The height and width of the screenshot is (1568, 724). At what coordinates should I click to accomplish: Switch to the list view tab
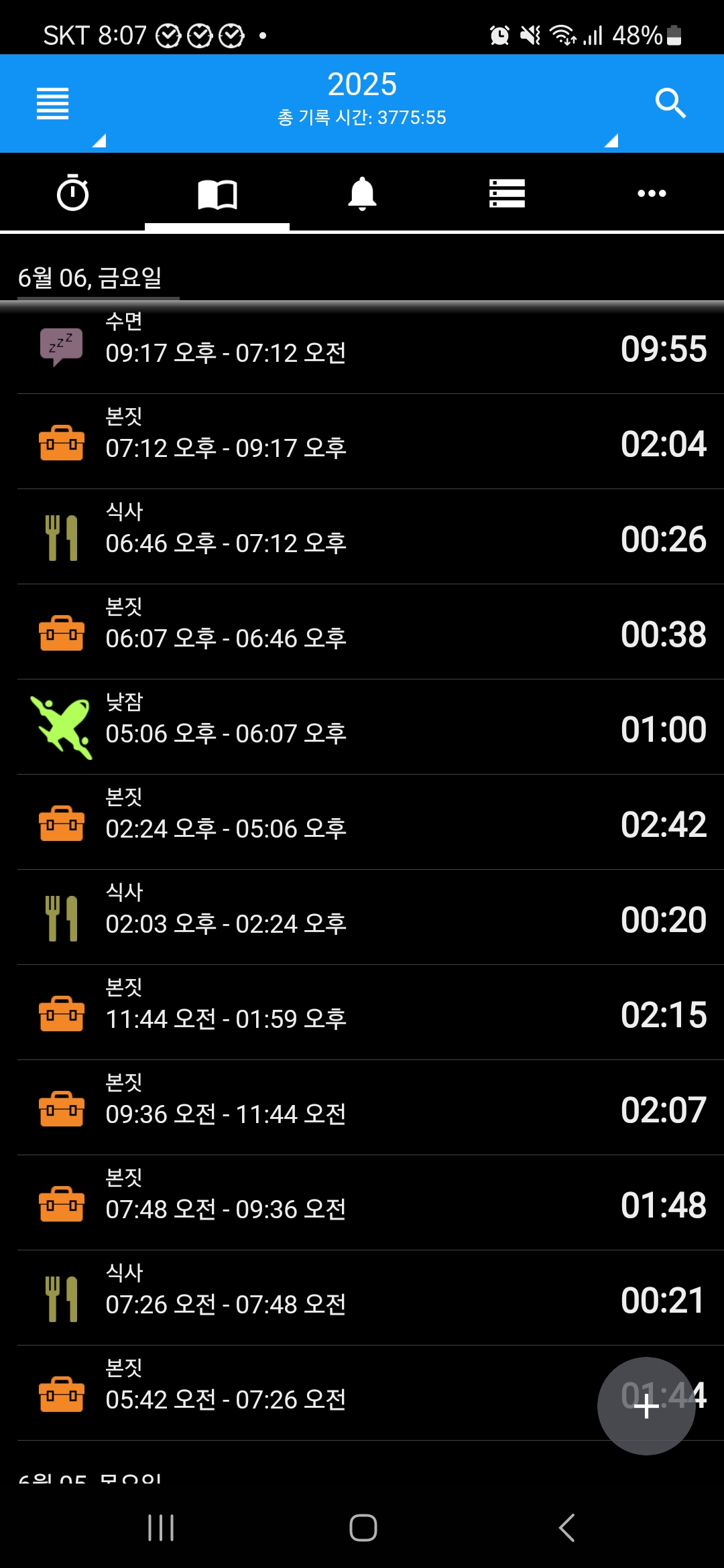coord(507,194)
